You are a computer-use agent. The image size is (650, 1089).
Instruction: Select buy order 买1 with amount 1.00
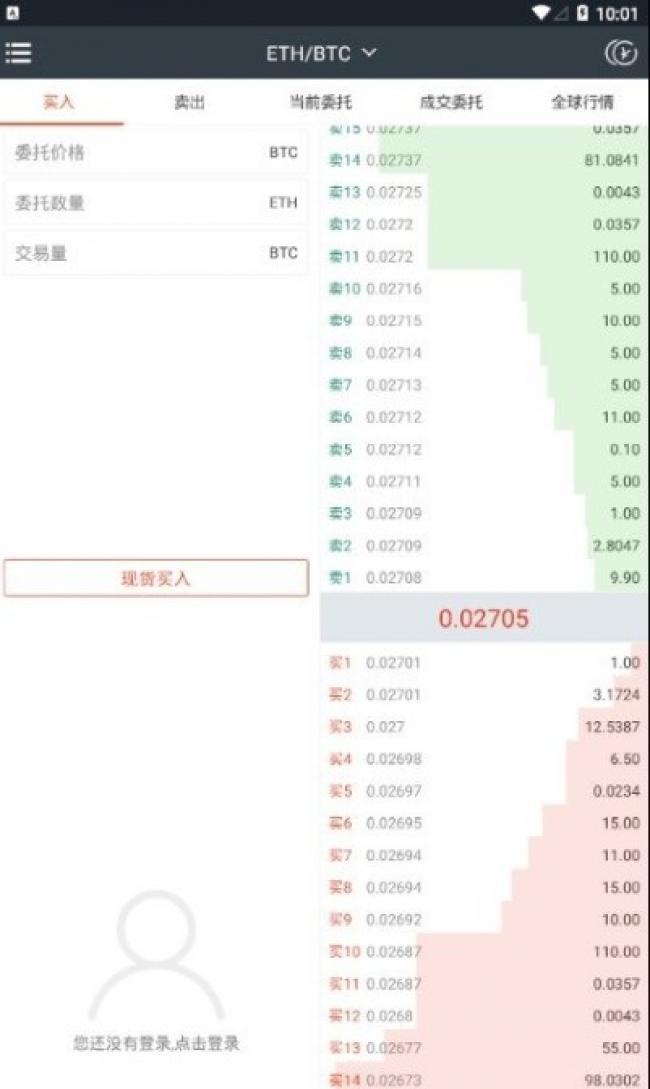click(484, 662)
